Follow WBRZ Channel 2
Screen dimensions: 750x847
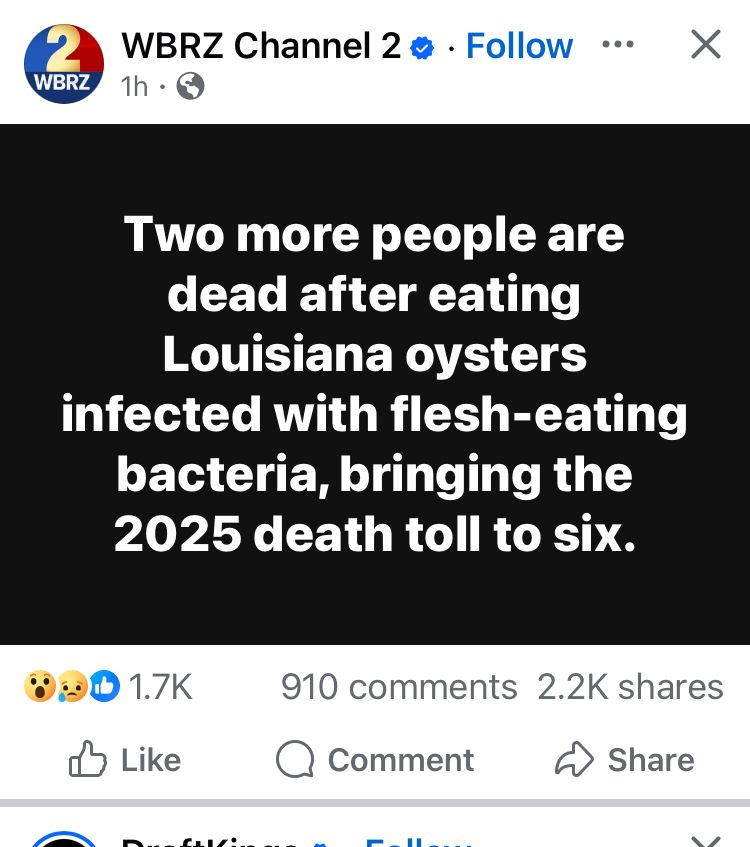pos(519,45)
